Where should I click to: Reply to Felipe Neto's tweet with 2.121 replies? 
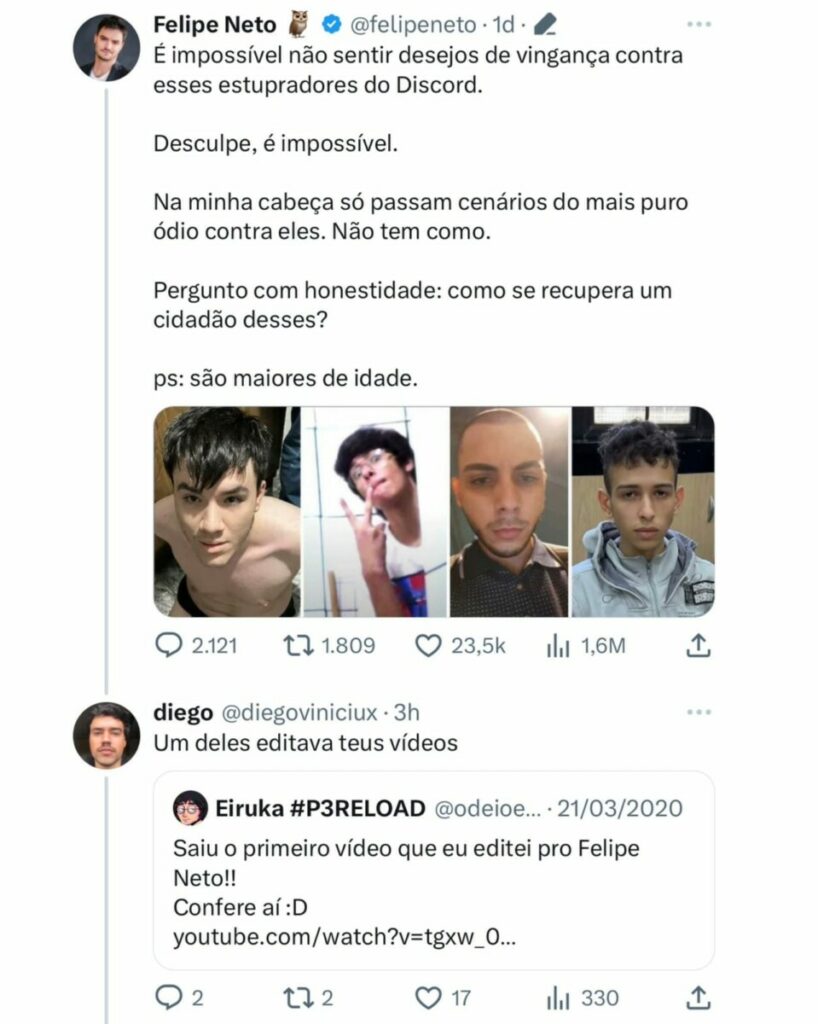(x=169, y=646)
